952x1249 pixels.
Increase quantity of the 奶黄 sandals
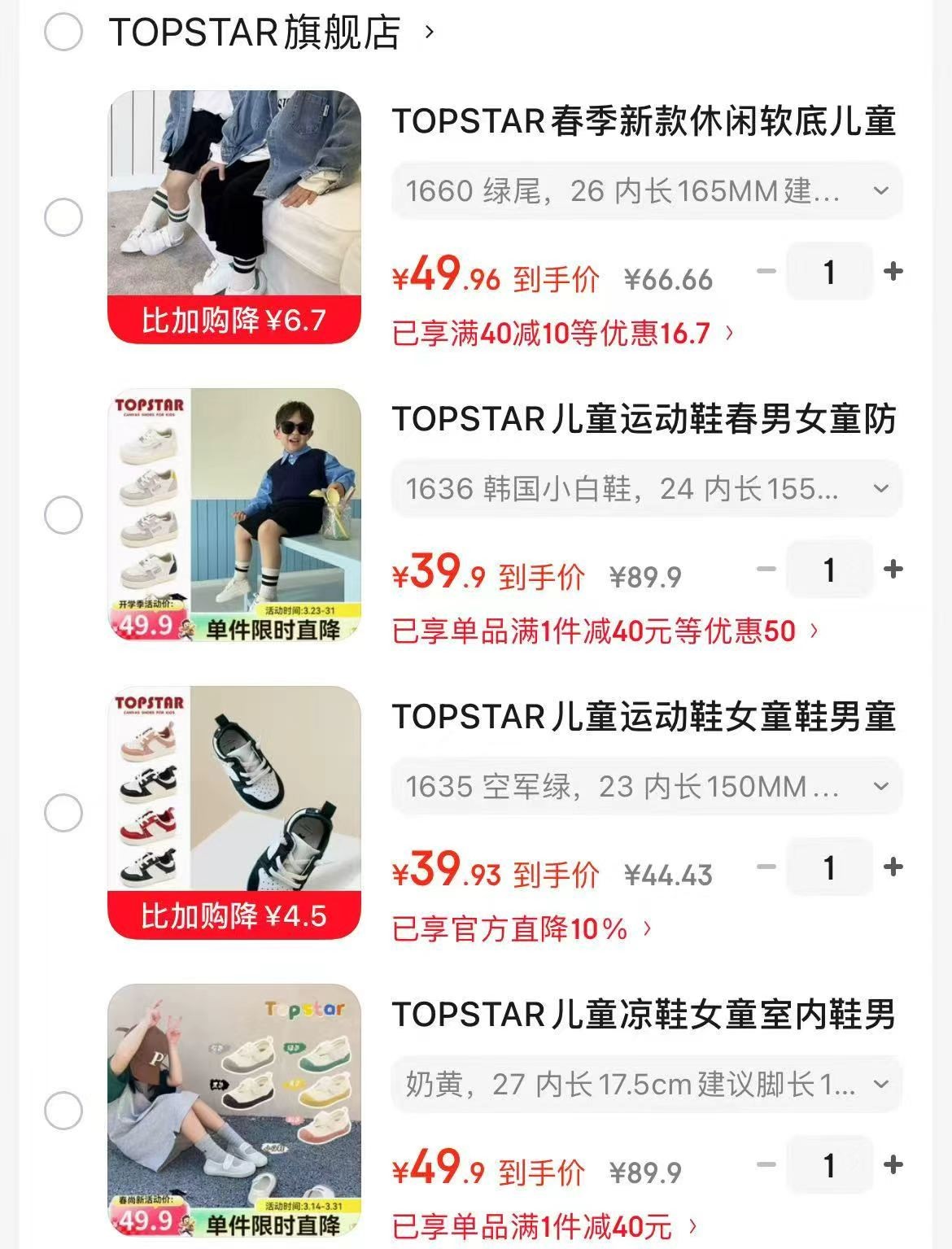[x=893, y=1165]
